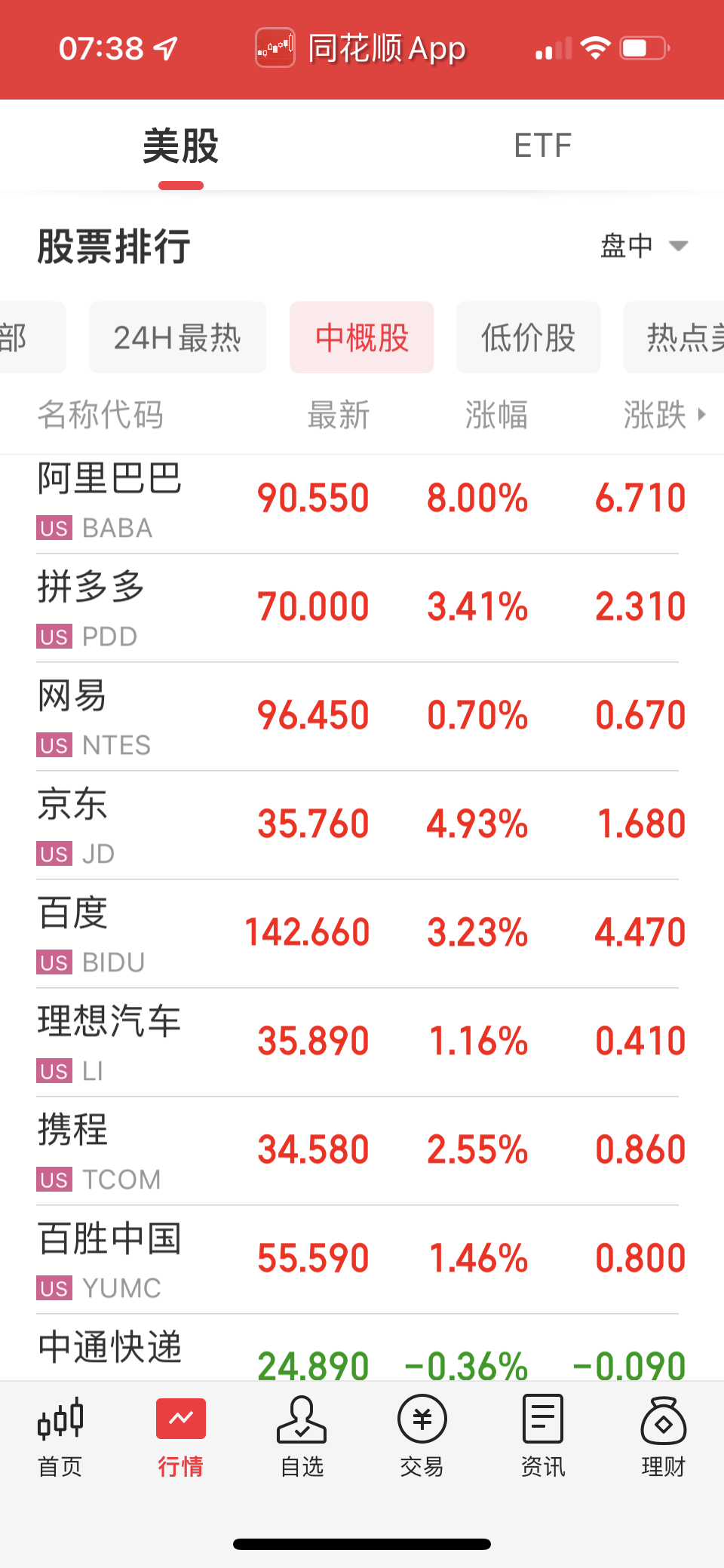Screen dimensions: 724x1568
Task: View 百胜中国 YUMC details
Action: pos(362,1260)
